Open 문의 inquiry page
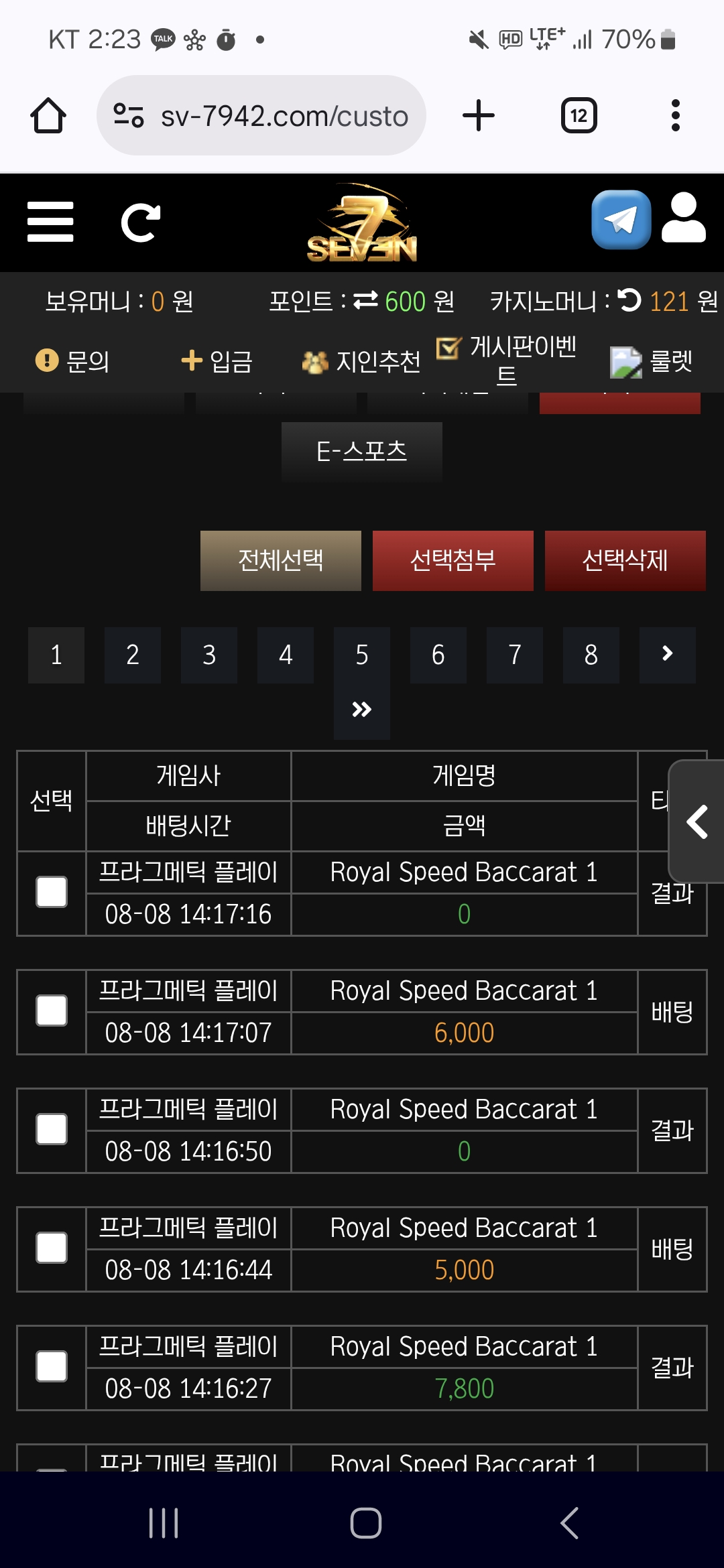The height and width of the screenshot is (1568, 724). tap(72, 361)
